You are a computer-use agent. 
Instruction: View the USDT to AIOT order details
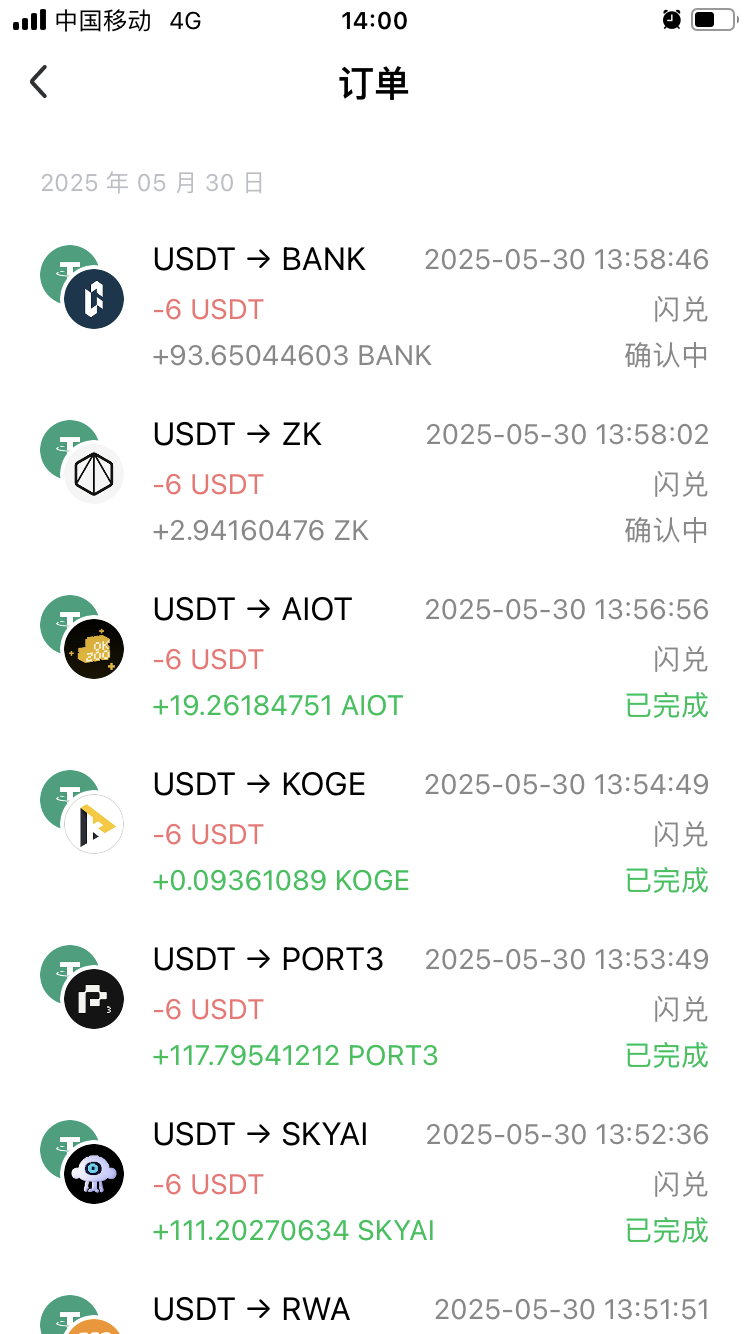point(375,656)
